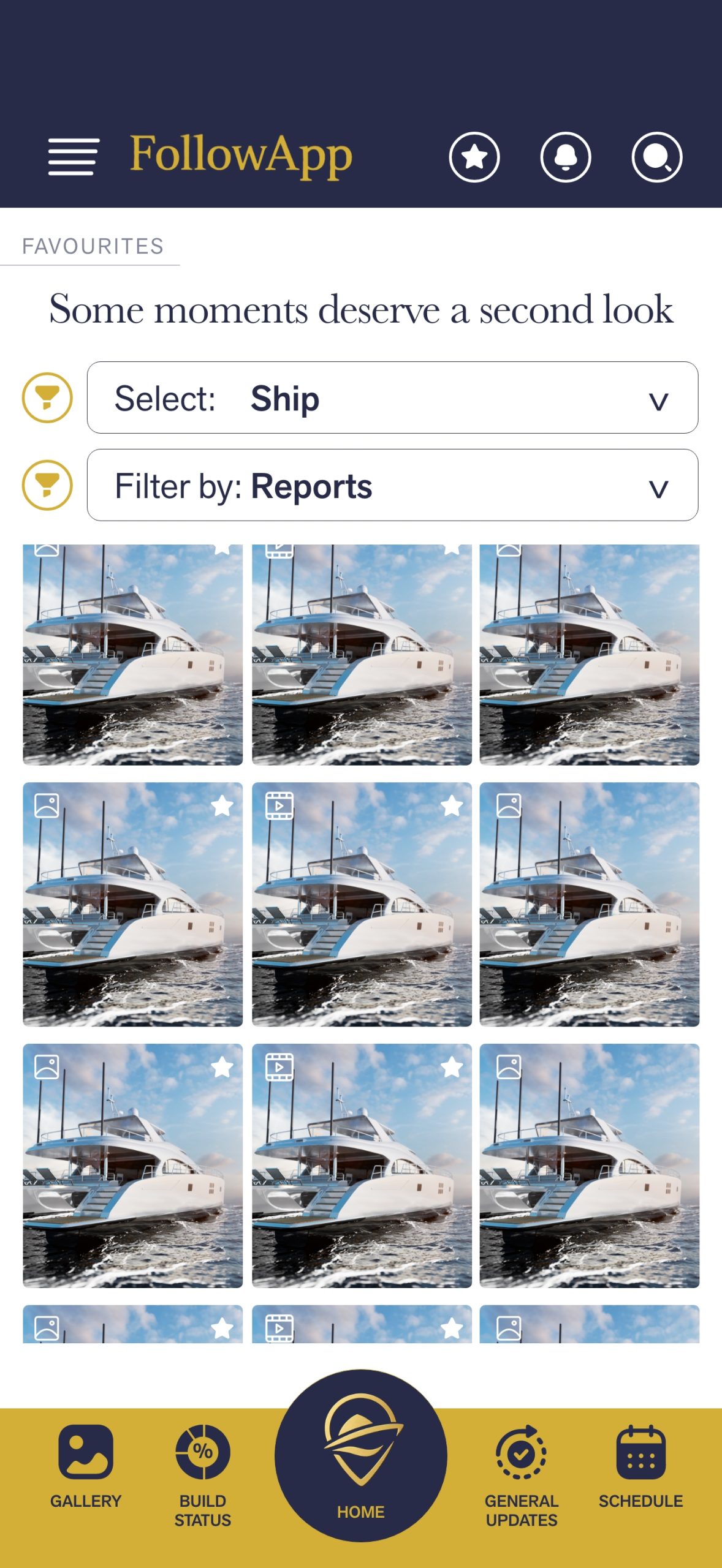Screen dimensions: 722x1568
Task: Open the notifications bell
Action: coord(565,157)
